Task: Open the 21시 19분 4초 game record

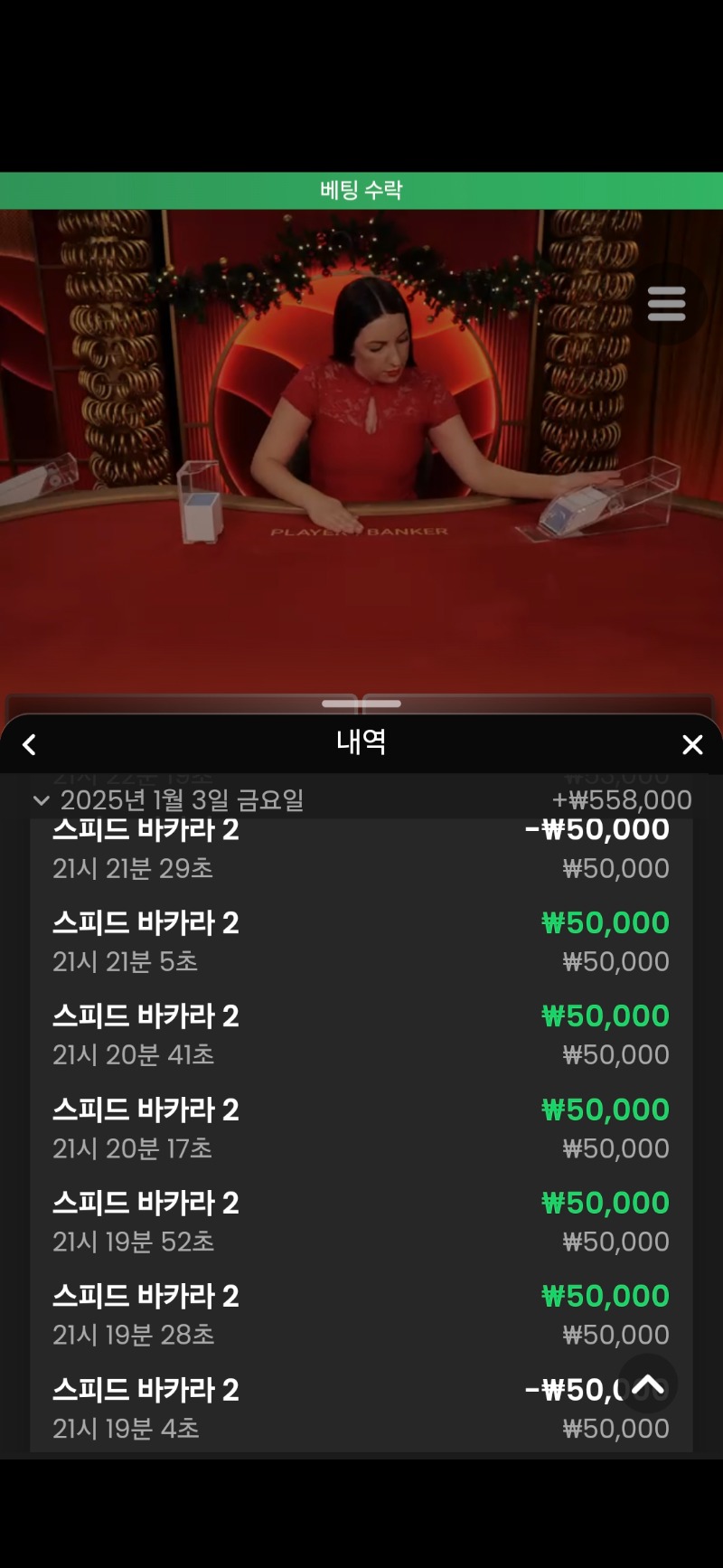Action: click(x=361, y=1408)
